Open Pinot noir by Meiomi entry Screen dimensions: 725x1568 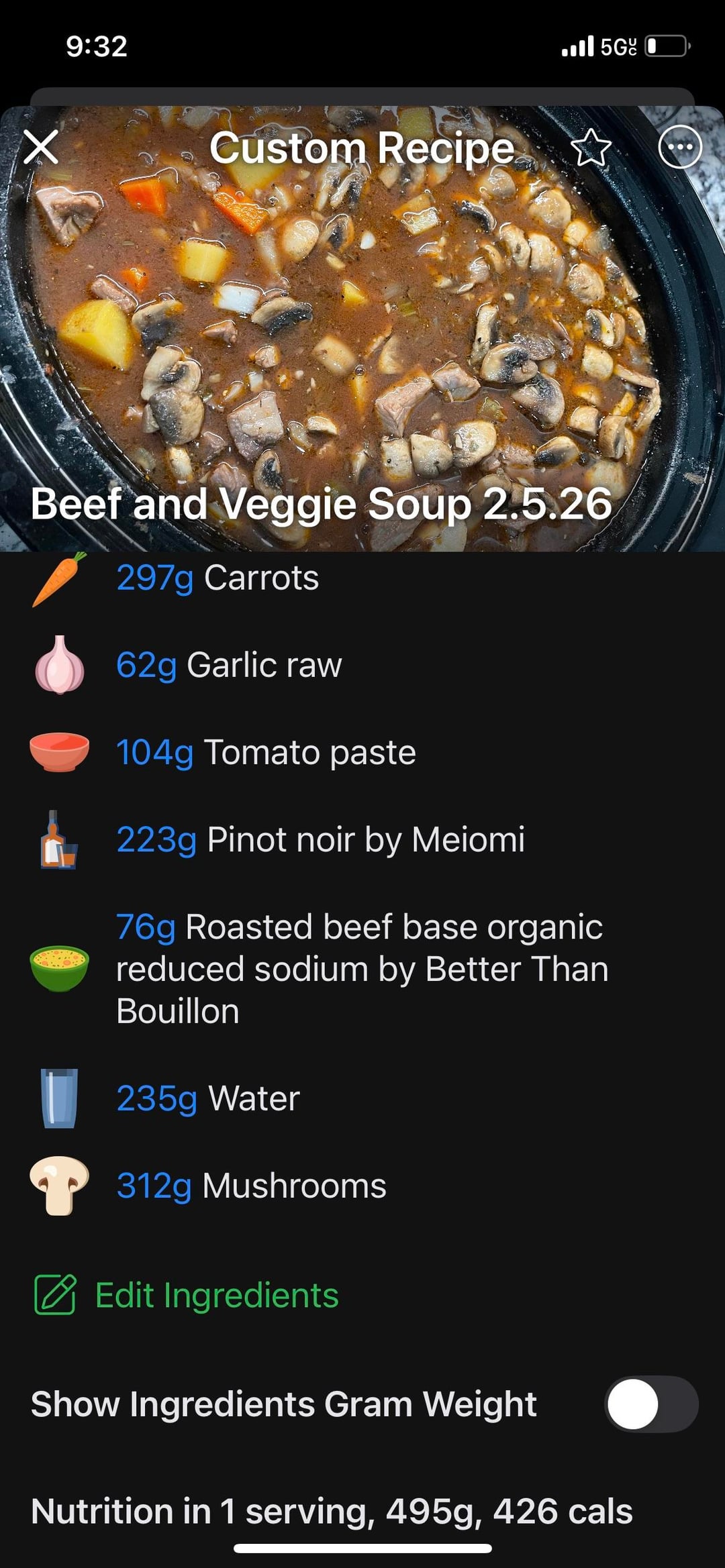320,839
